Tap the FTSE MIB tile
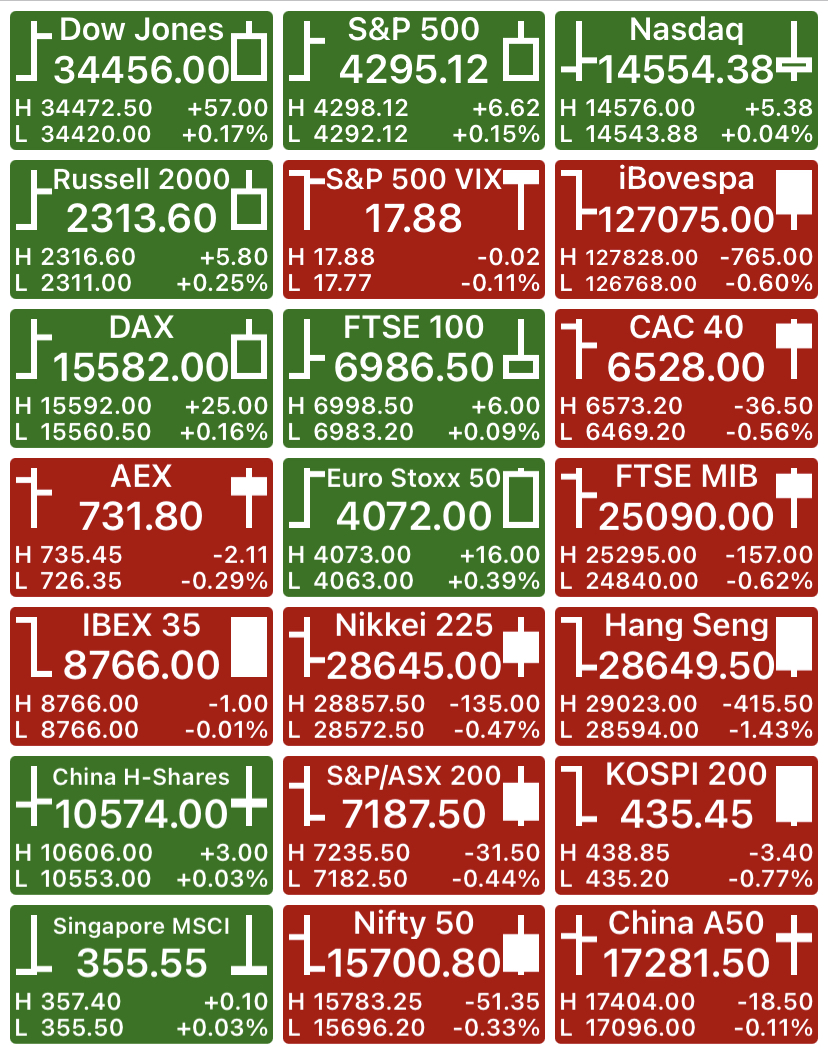Screen dimensions: 828x1049 686,527
